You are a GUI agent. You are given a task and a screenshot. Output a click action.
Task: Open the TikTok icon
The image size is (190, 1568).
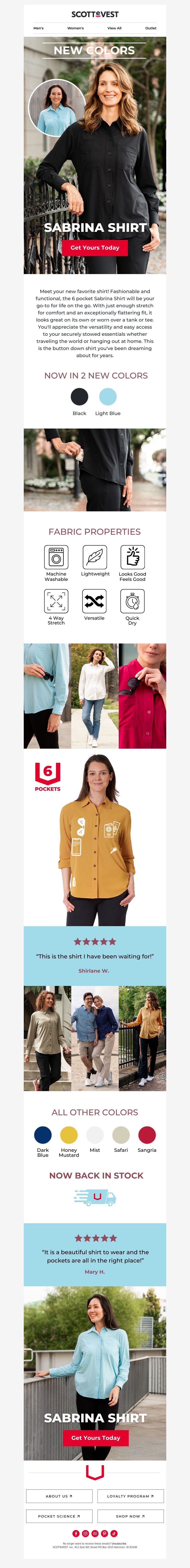(114, 1533)
